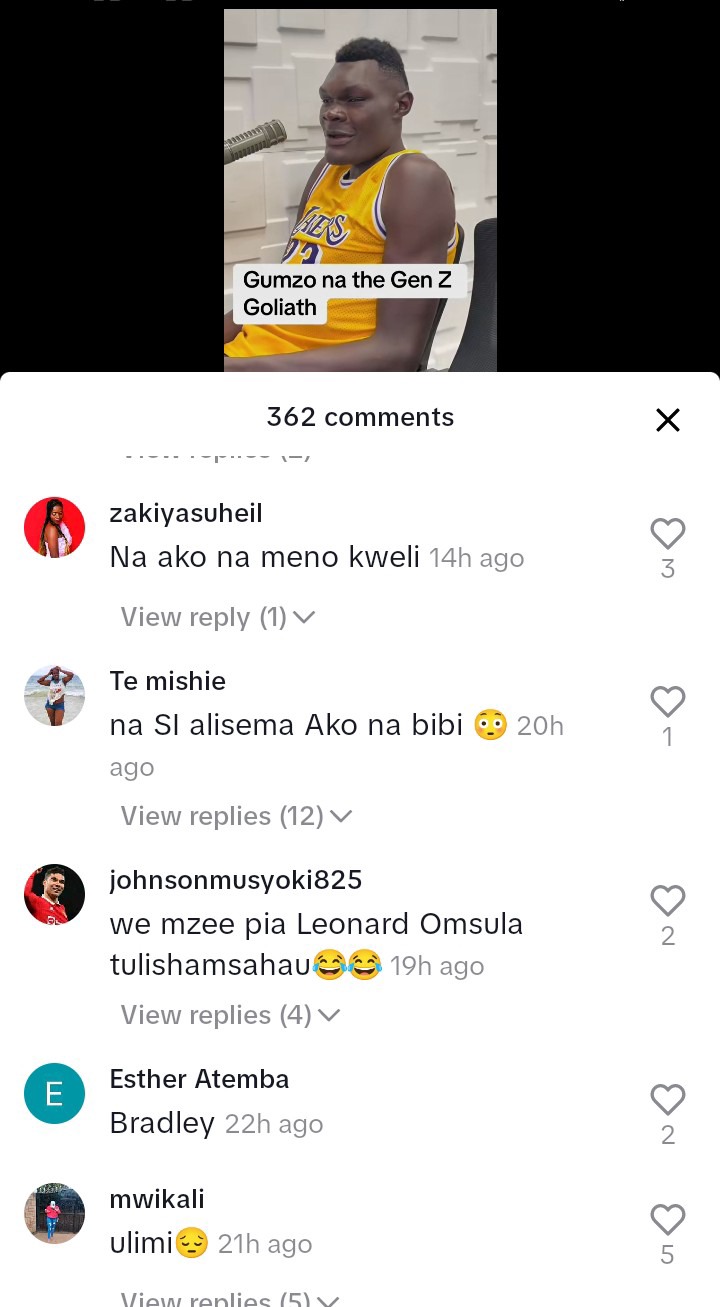720x1307 pixels.
Task: Like johnsonmusyoki825's comment
Action: click(x=668, y=901)
